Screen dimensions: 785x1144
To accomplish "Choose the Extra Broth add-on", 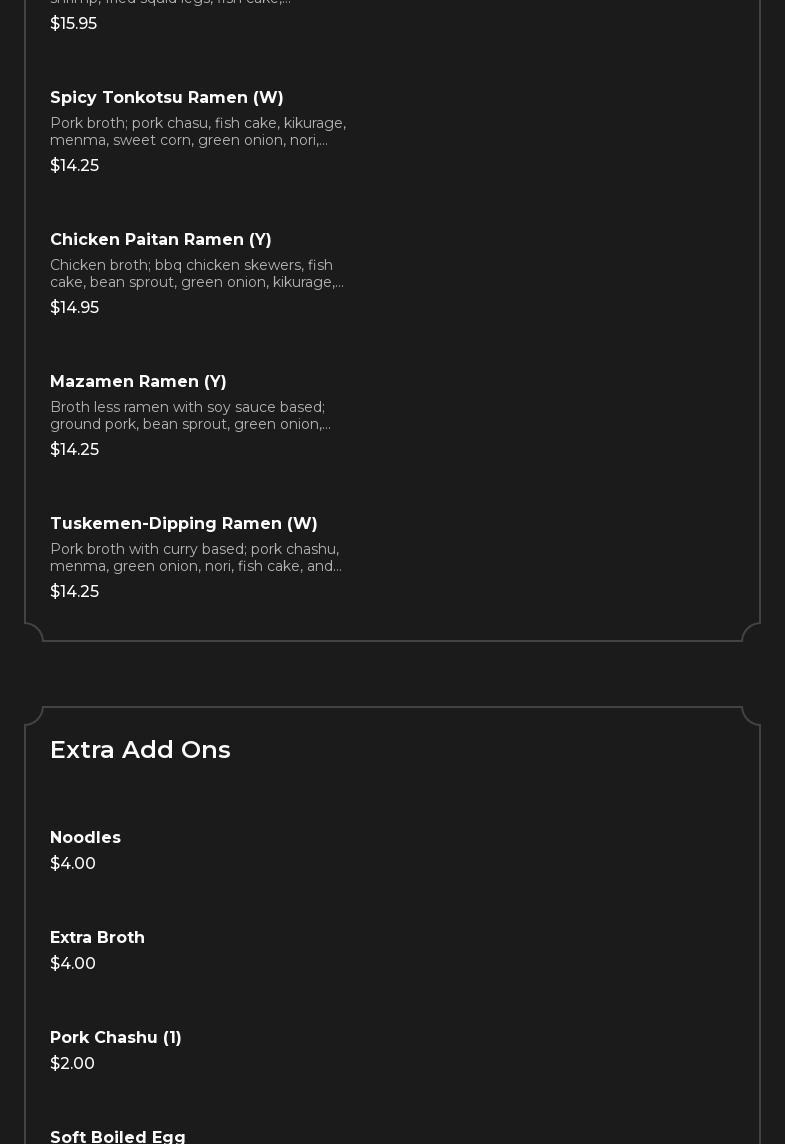I will [x=97, y=938].
